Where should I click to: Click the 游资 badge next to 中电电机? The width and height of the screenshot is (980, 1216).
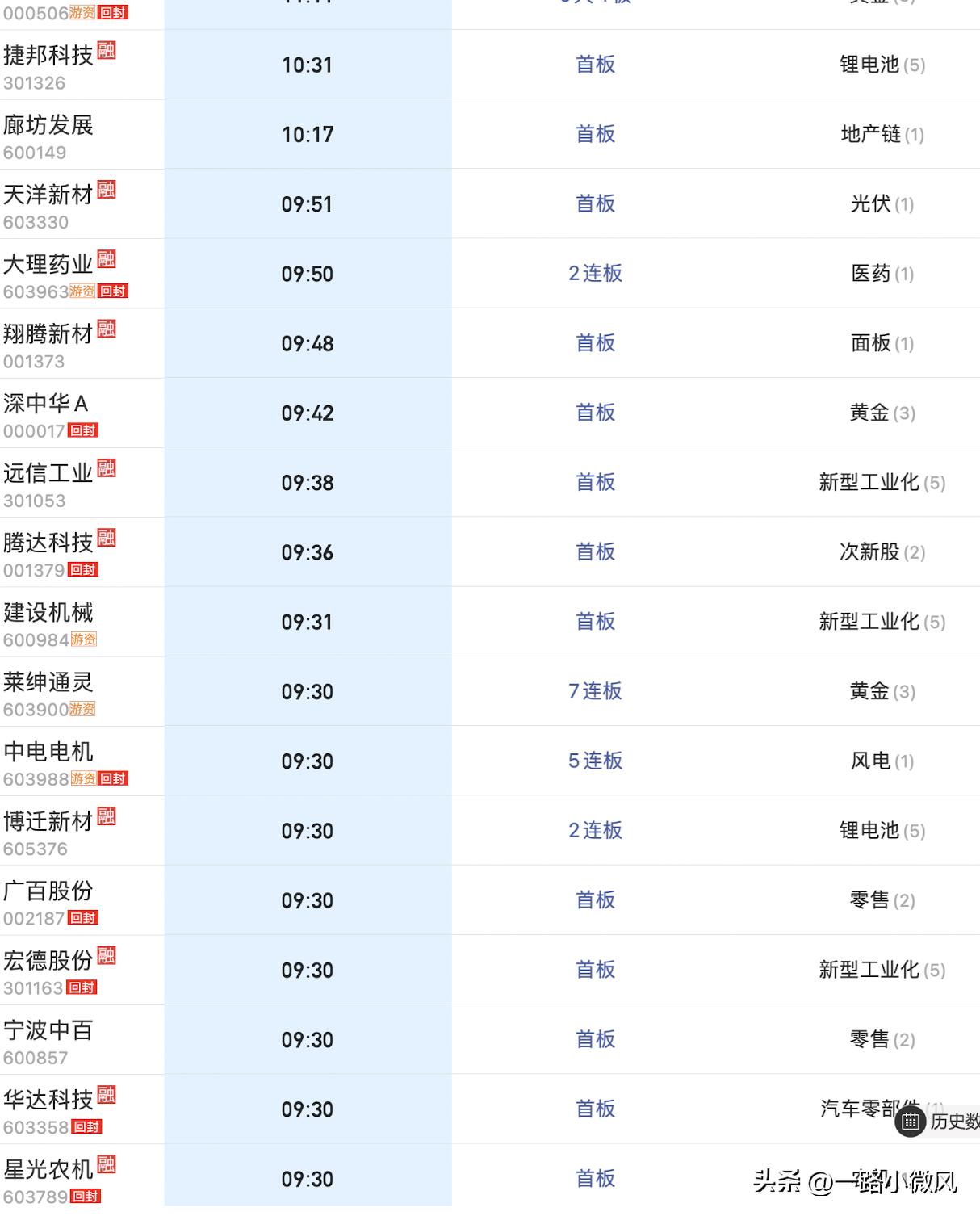84,778
